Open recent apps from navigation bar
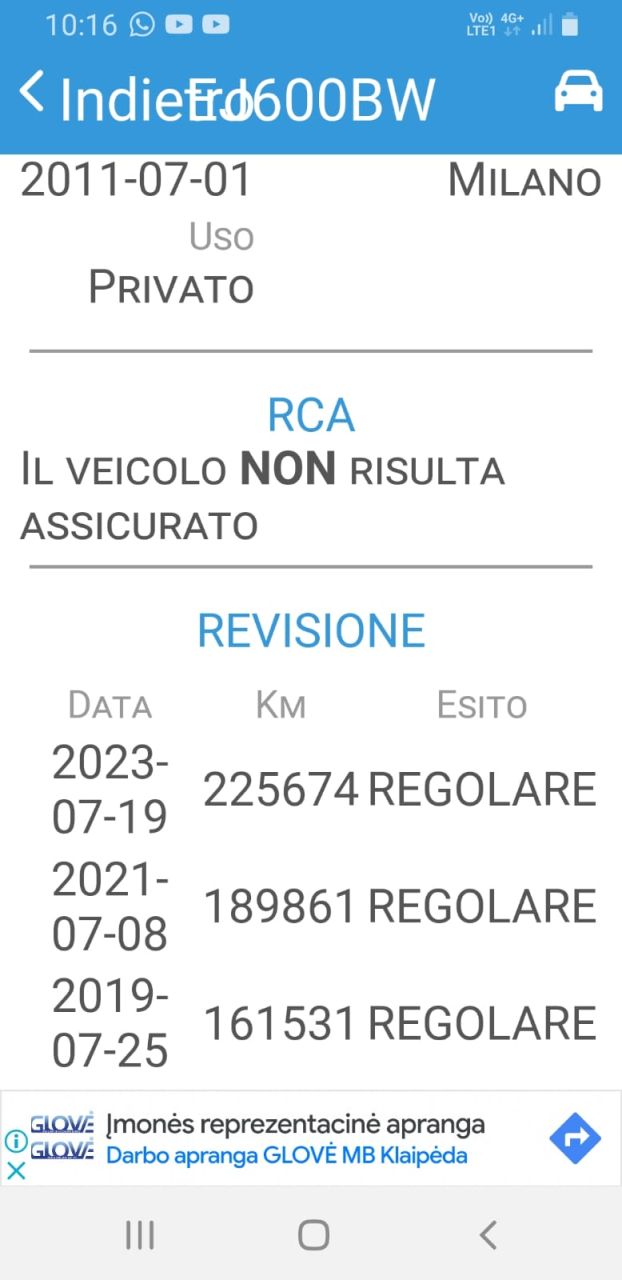The height and width of the screenshot is (1280, 622). tap(140, 1236)
